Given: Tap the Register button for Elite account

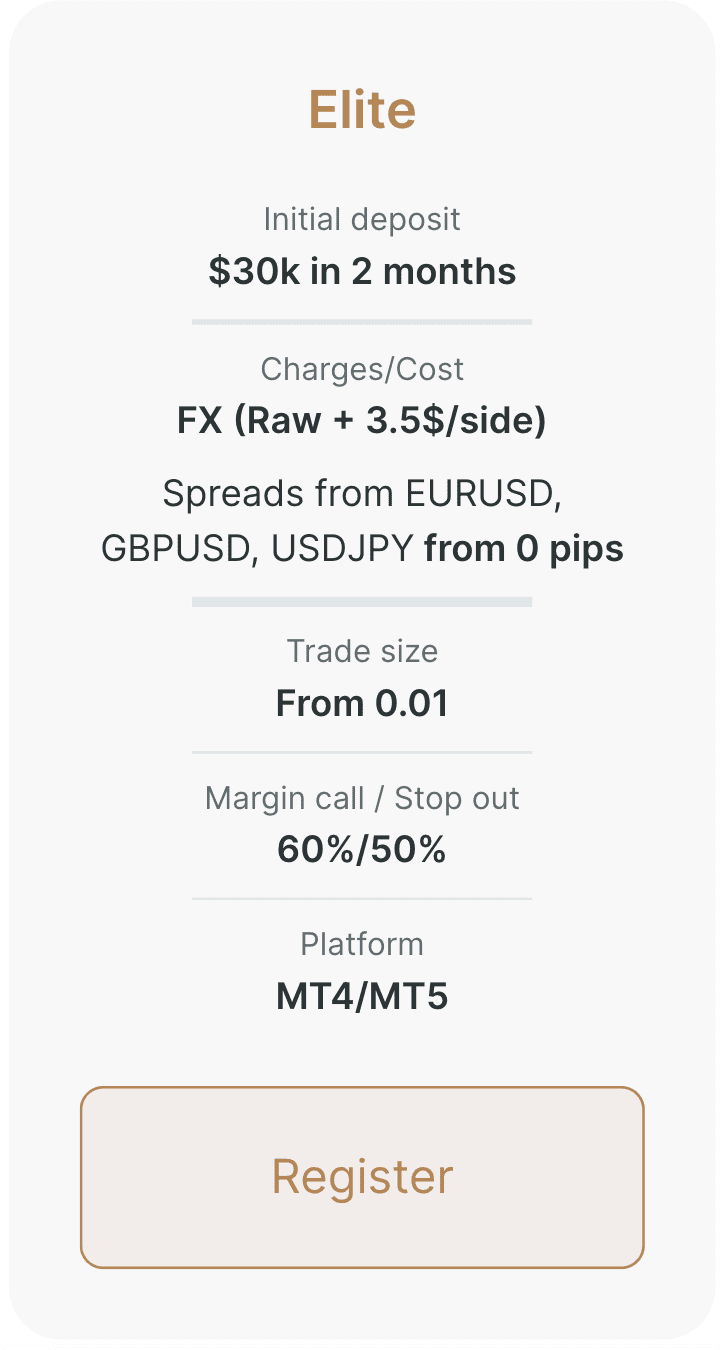Looking at the screenshot, I should tap(362, 1177).
